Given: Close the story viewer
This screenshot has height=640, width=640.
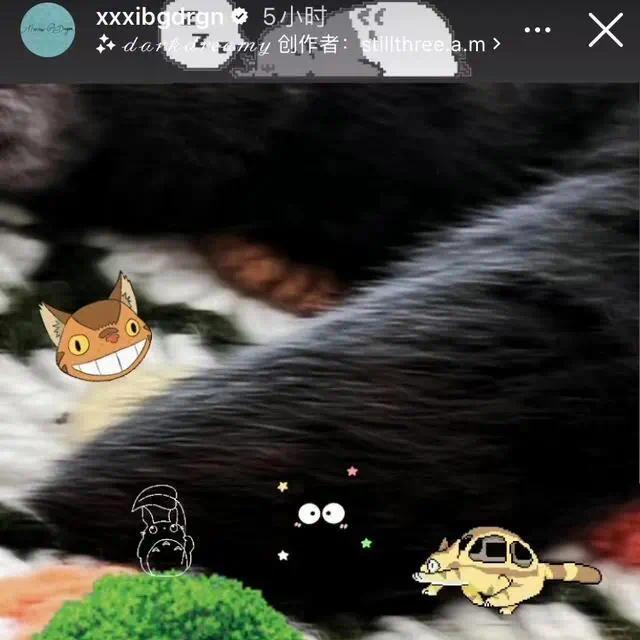Looking at the screenshot, I should pos(605,30).
